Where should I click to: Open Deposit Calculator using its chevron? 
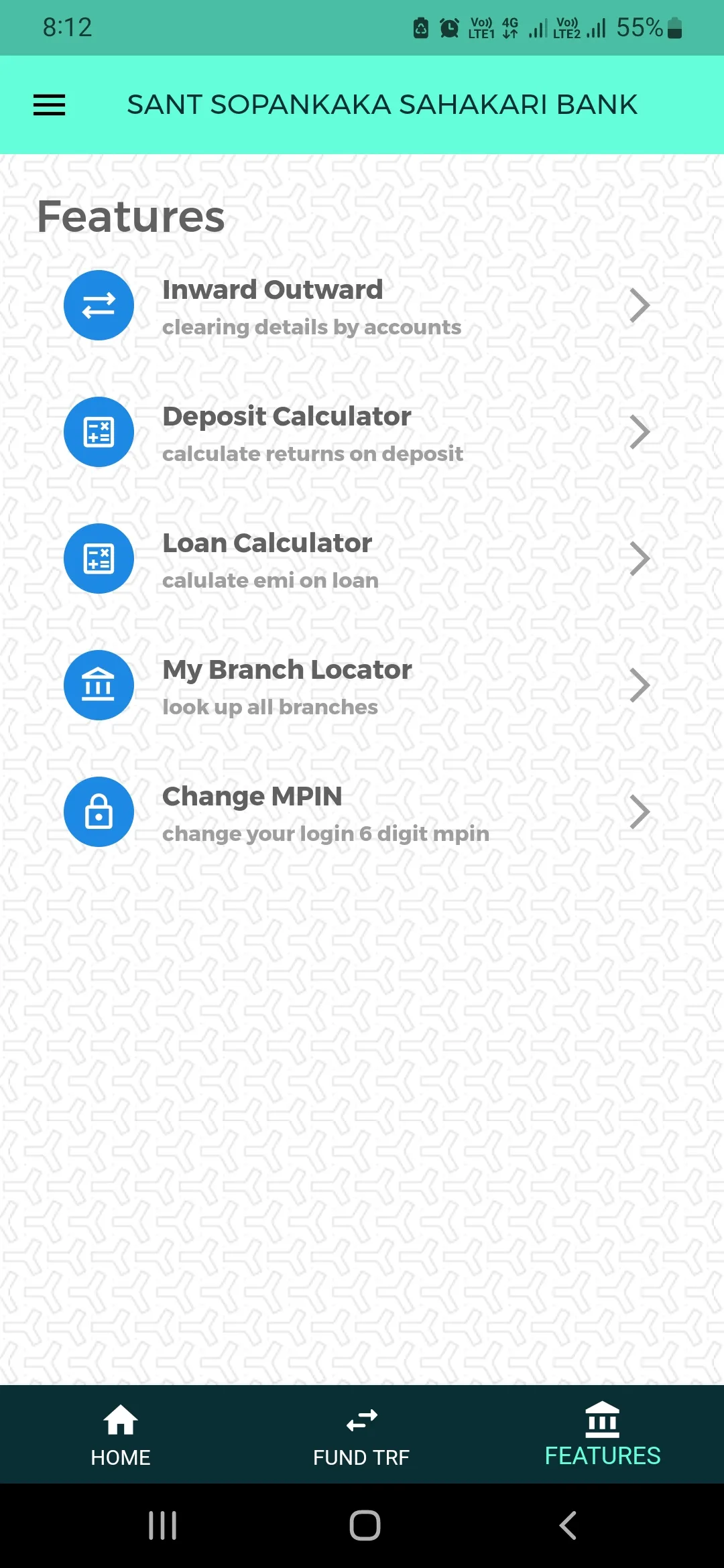[640, 432]
